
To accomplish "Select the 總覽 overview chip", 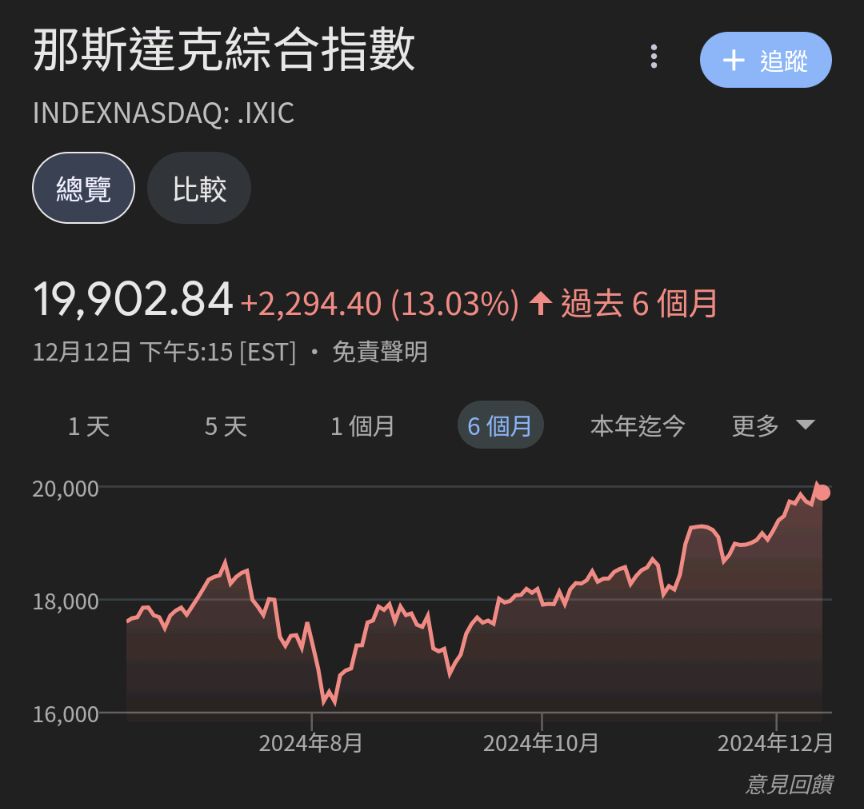I will point(84,188).
